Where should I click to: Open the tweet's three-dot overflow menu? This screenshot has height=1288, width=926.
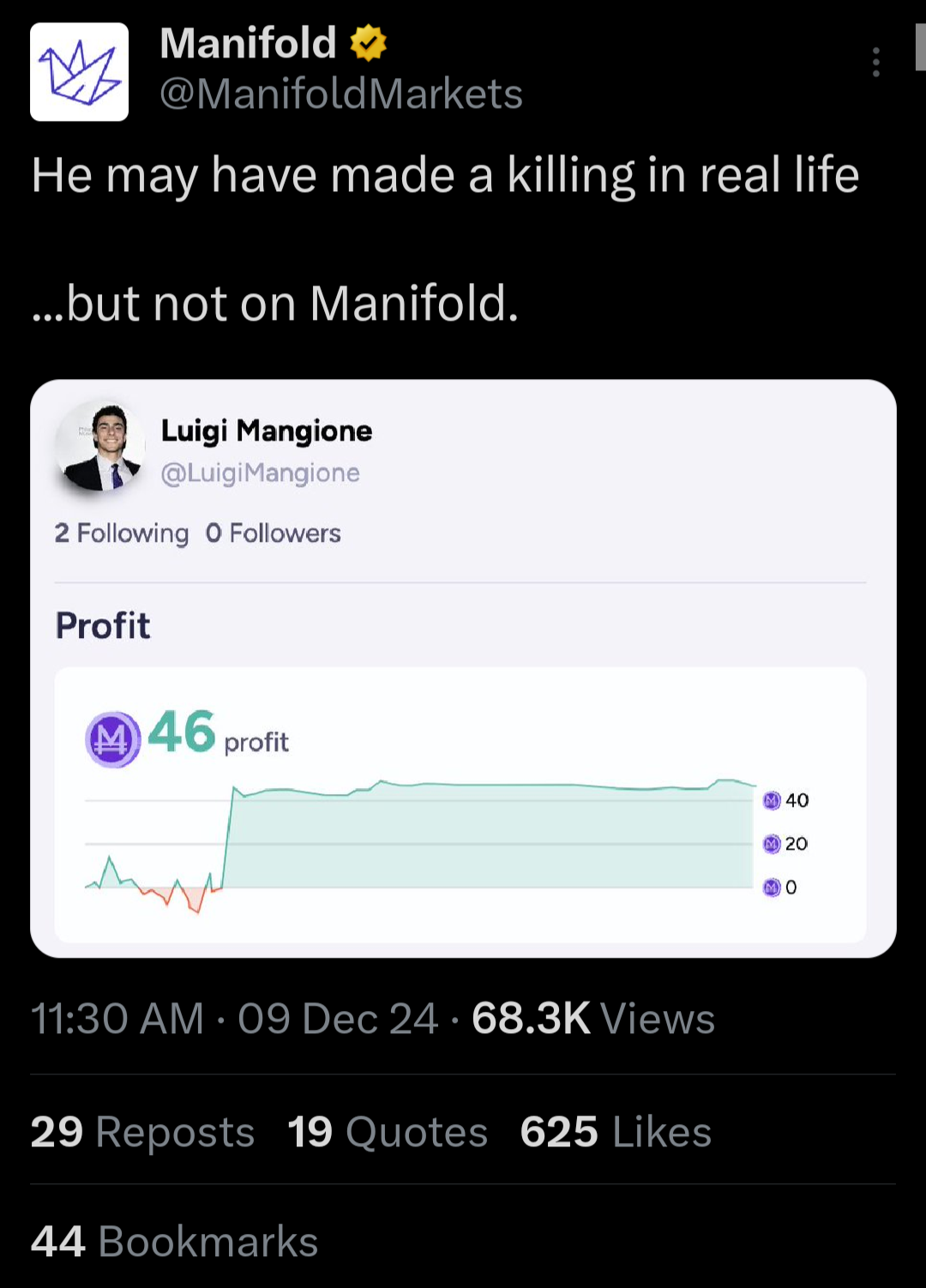pyautogui.click(x=875, y=63)
